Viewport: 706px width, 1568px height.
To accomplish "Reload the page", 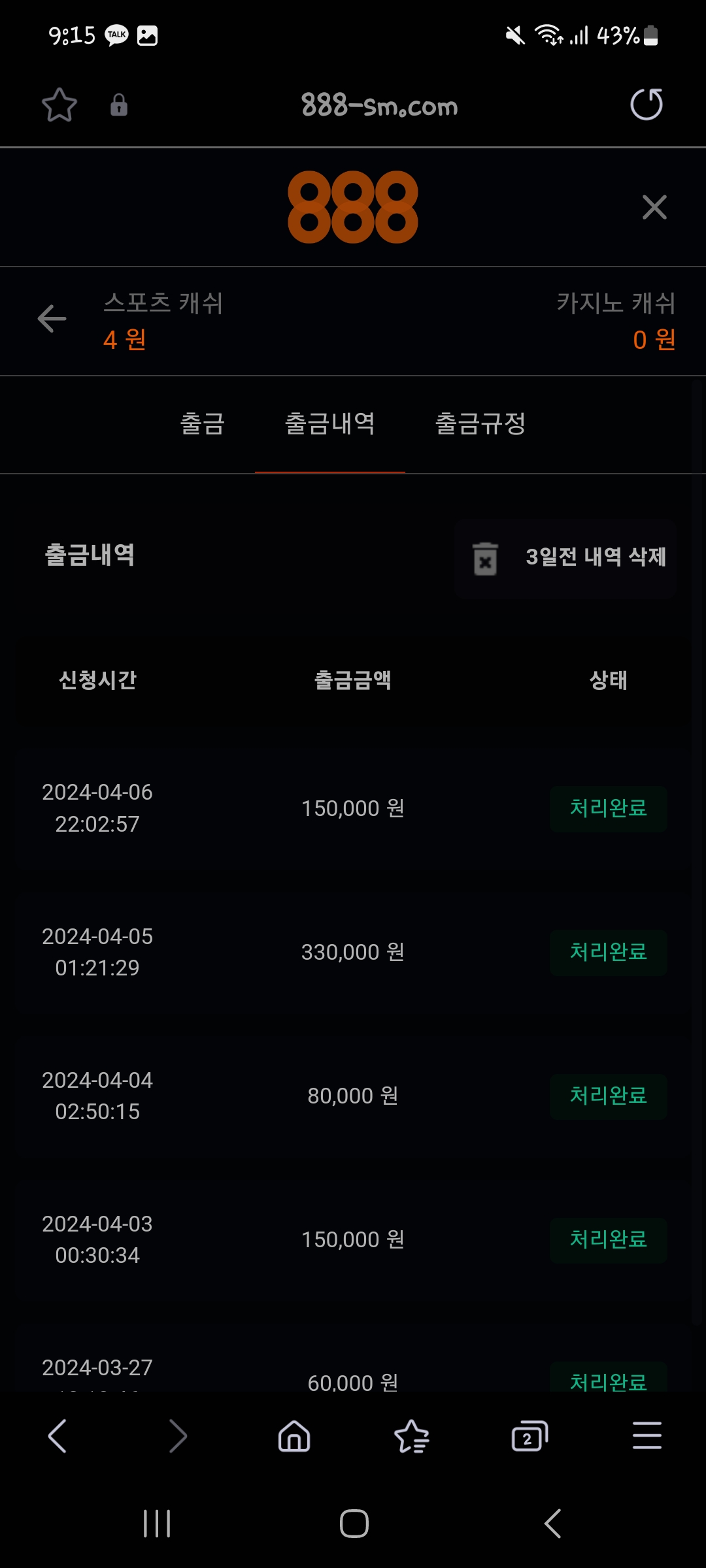I will point(646,105).
